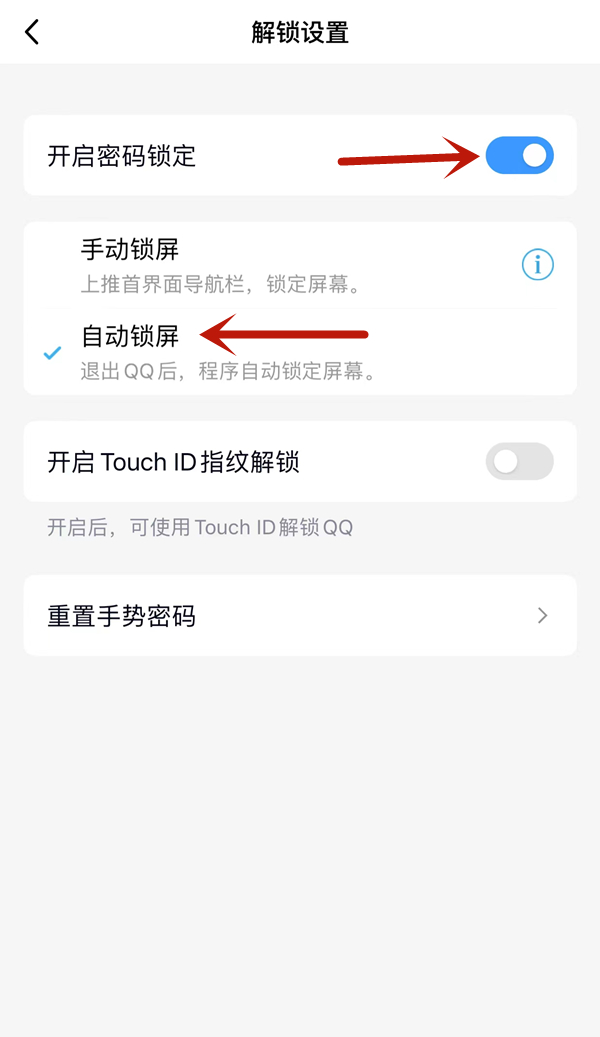Go back from 解锁设置 screen

point(32,32)
